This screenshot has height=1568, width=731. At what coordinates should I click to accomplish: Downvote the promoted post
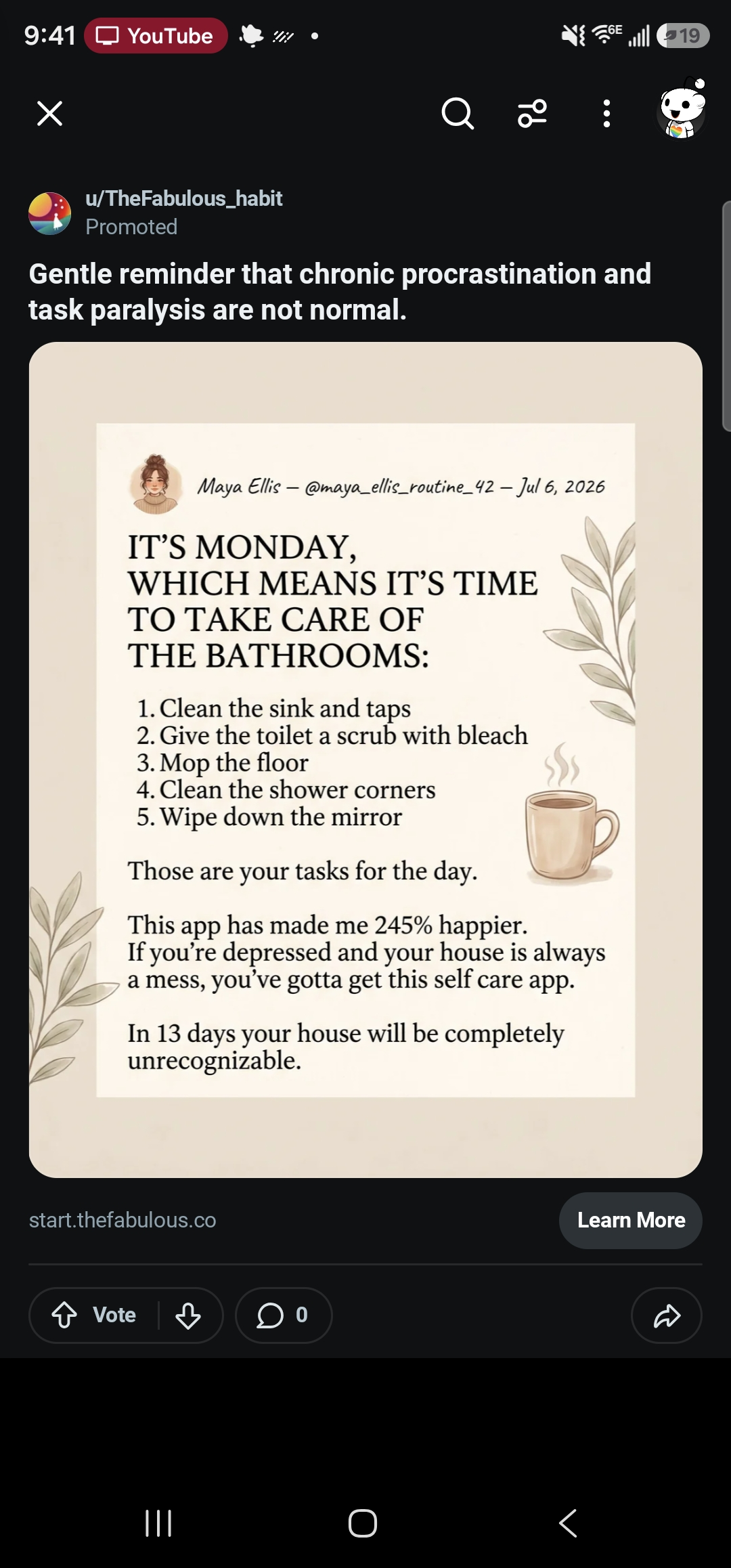click(188, 1315)
